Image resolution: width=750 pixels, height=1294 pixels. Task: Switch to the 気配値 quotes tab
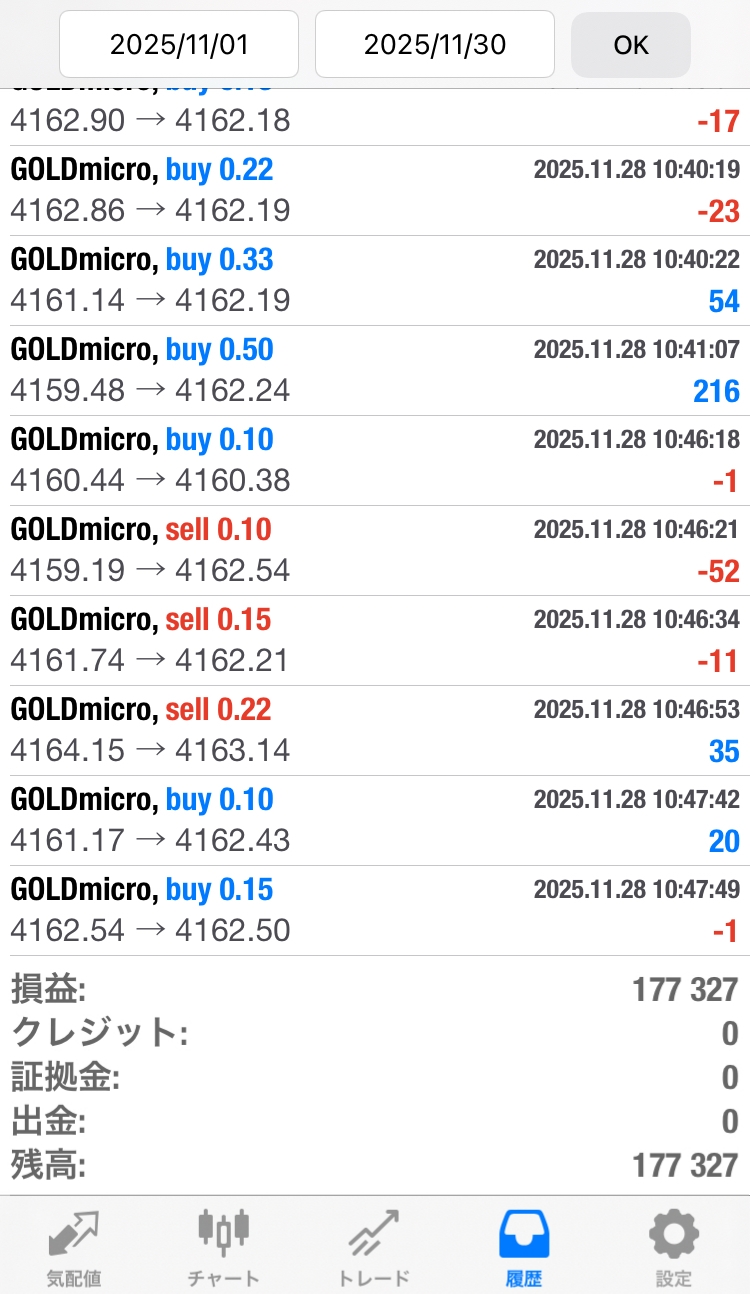click(x=74, y=1246)
